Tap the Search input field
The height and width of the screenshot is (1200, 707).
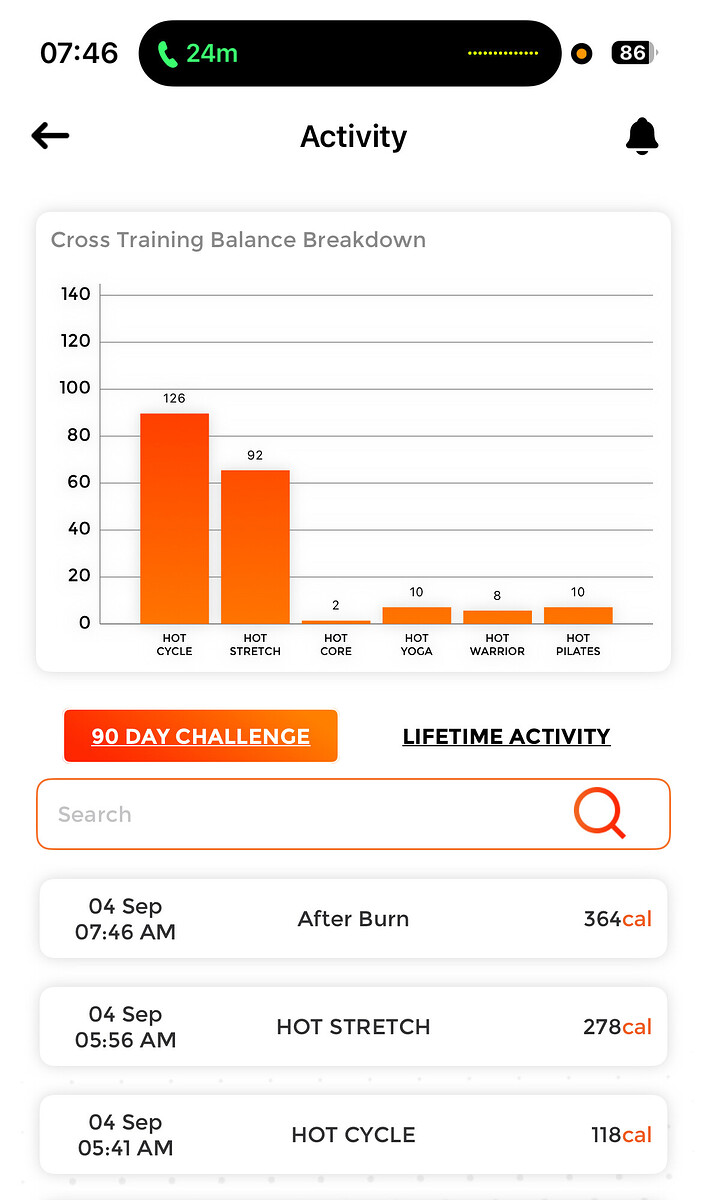tap(300, 814)
